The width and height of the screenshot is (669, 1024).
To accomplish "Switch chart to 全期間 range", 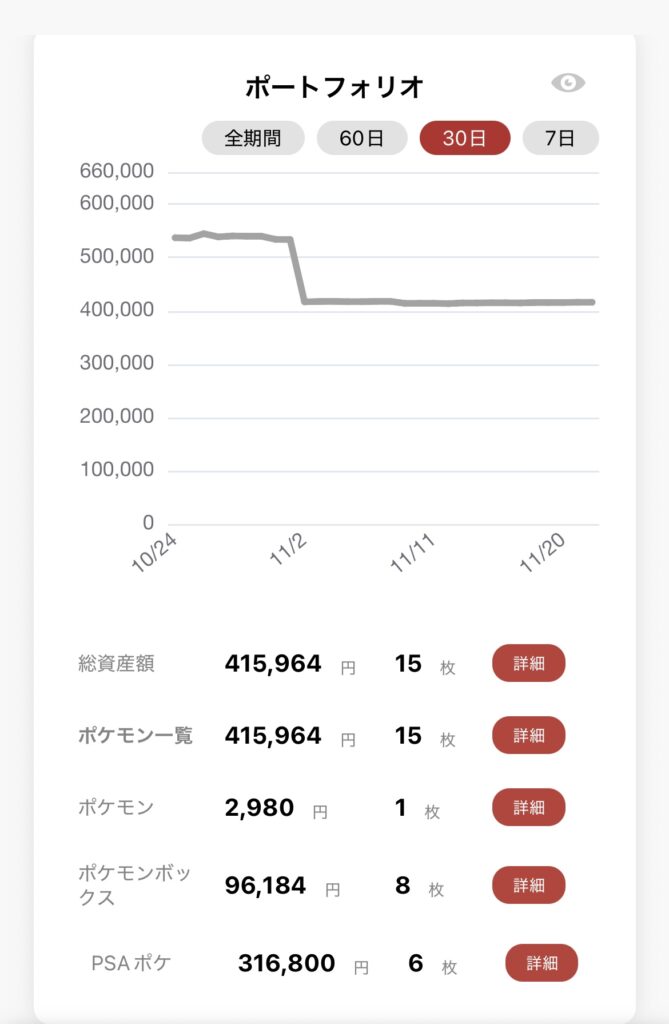I will coord(252,138).
